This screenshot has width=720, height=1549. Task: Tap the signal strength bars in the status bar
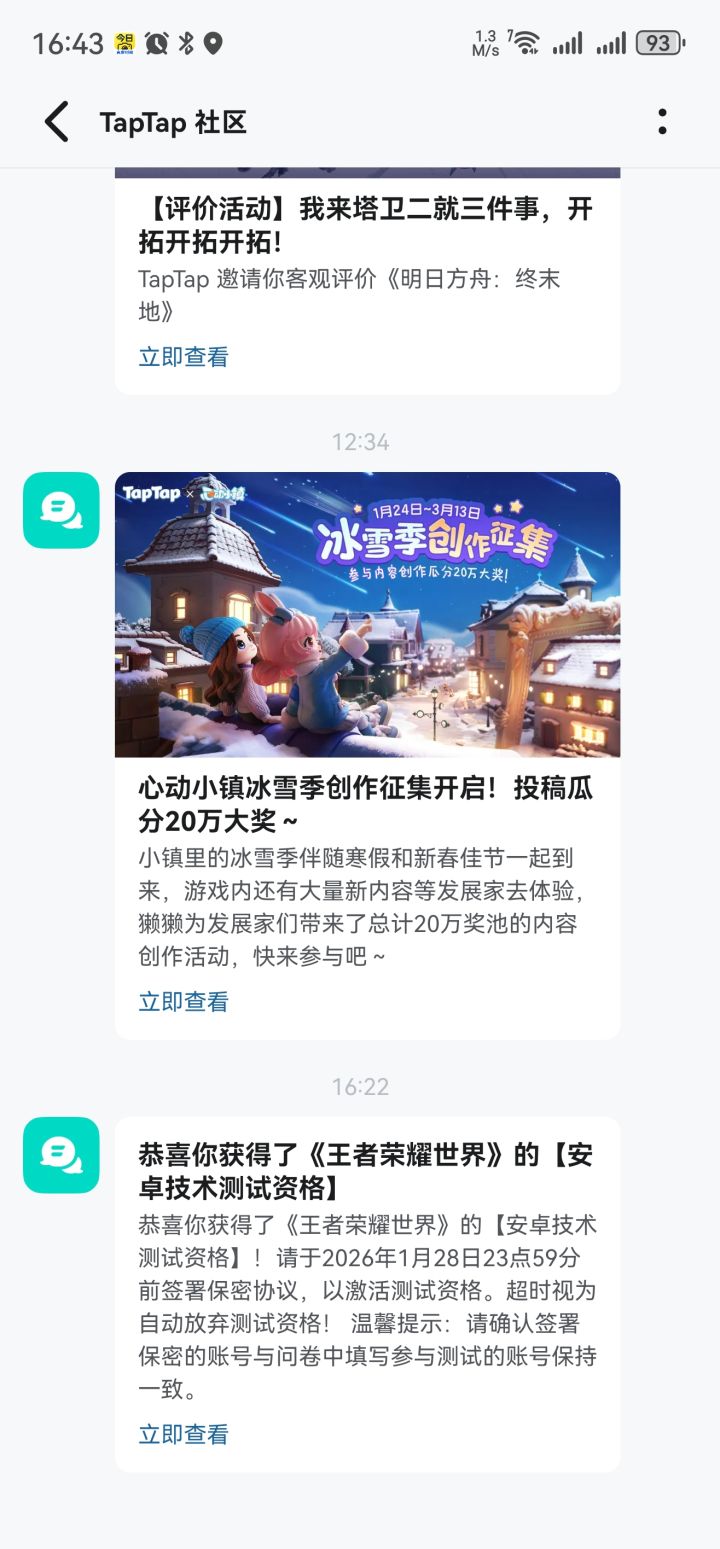coord(569,42)
